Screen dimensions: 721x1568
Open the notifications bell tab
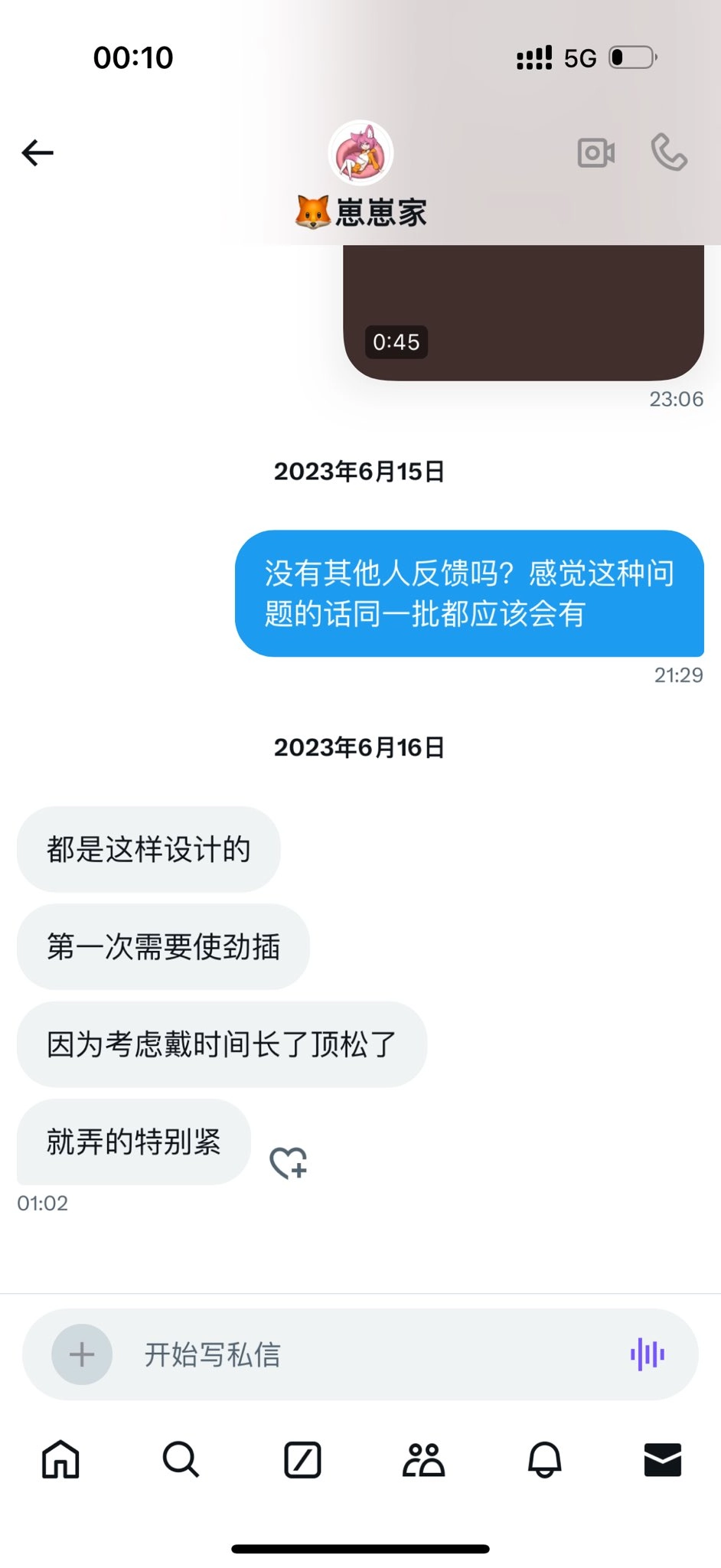544,1459
